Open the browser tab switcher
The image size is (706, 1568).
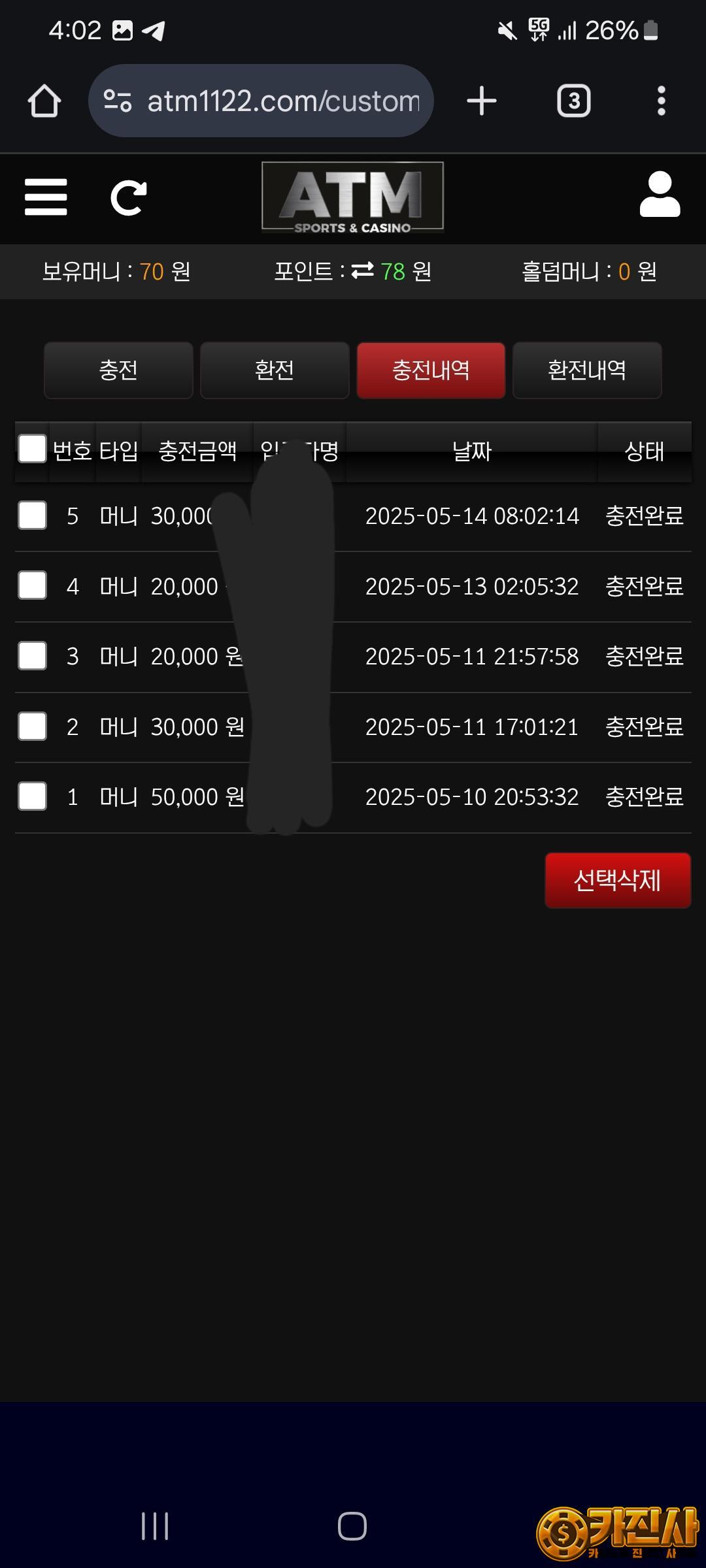(x=573, y=101)
